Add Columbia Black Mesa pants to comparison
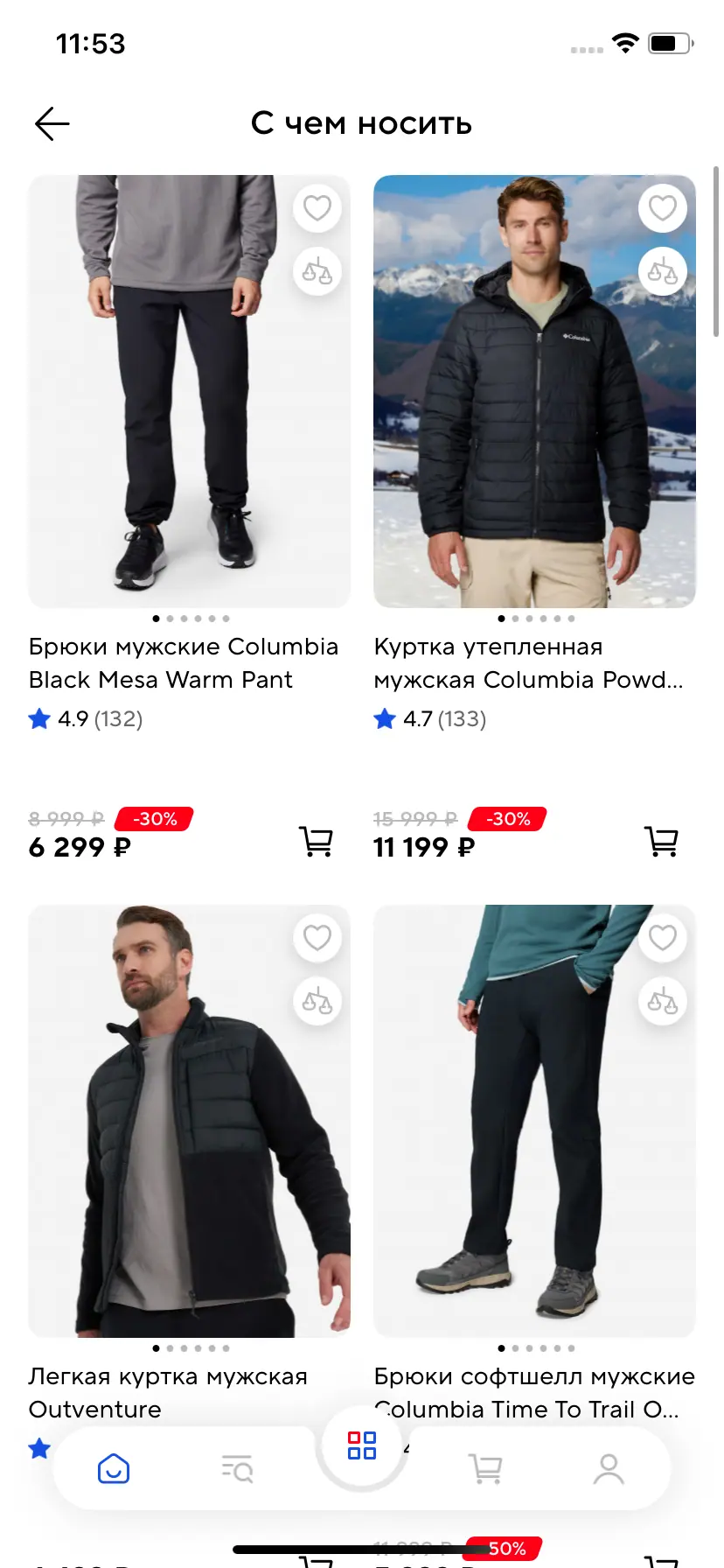The width and height of the screenshot is (724, 1568). click(x=317, y=272)
